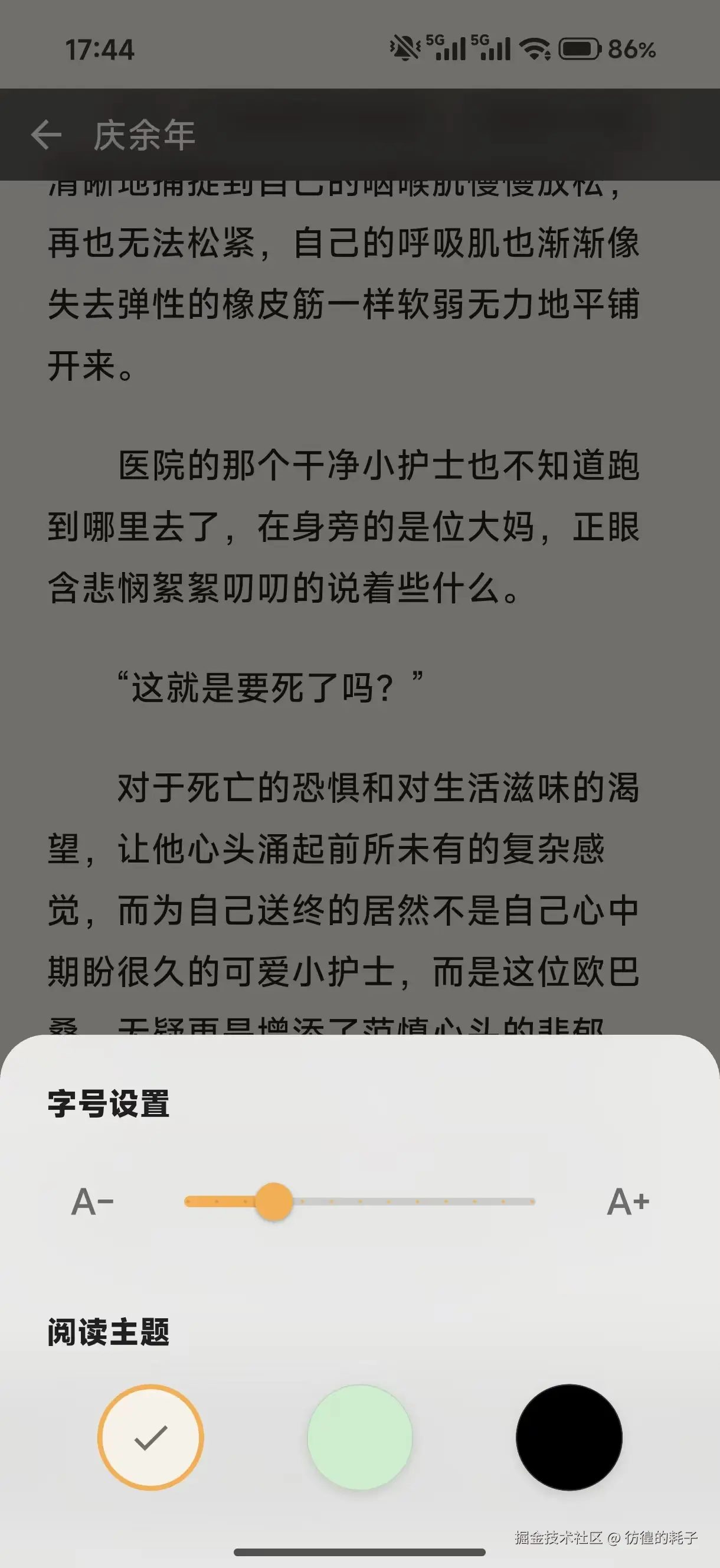Select the beige reading theme

point(150,1437)
